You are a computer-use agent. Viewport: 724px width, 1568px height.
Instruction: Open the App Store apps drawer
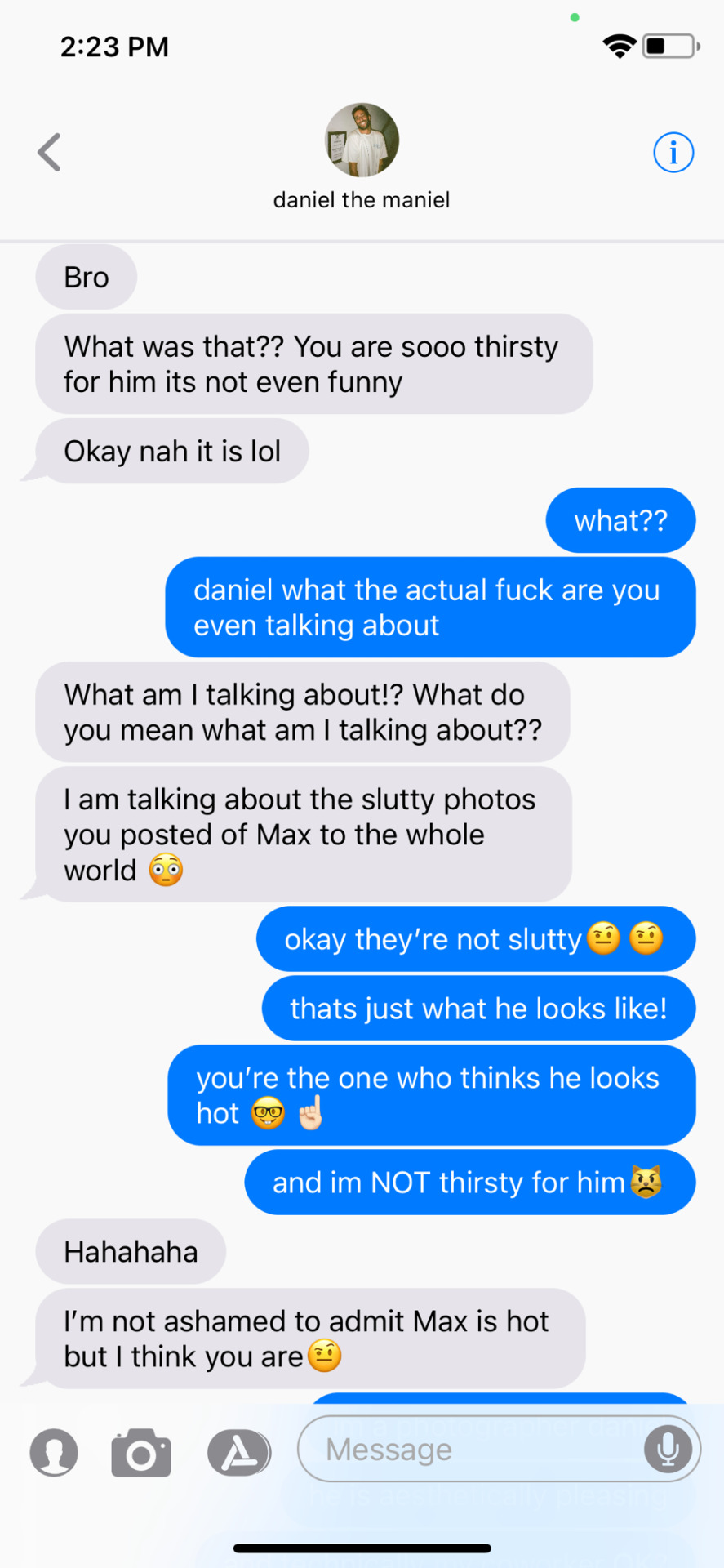click(239, 1453)
